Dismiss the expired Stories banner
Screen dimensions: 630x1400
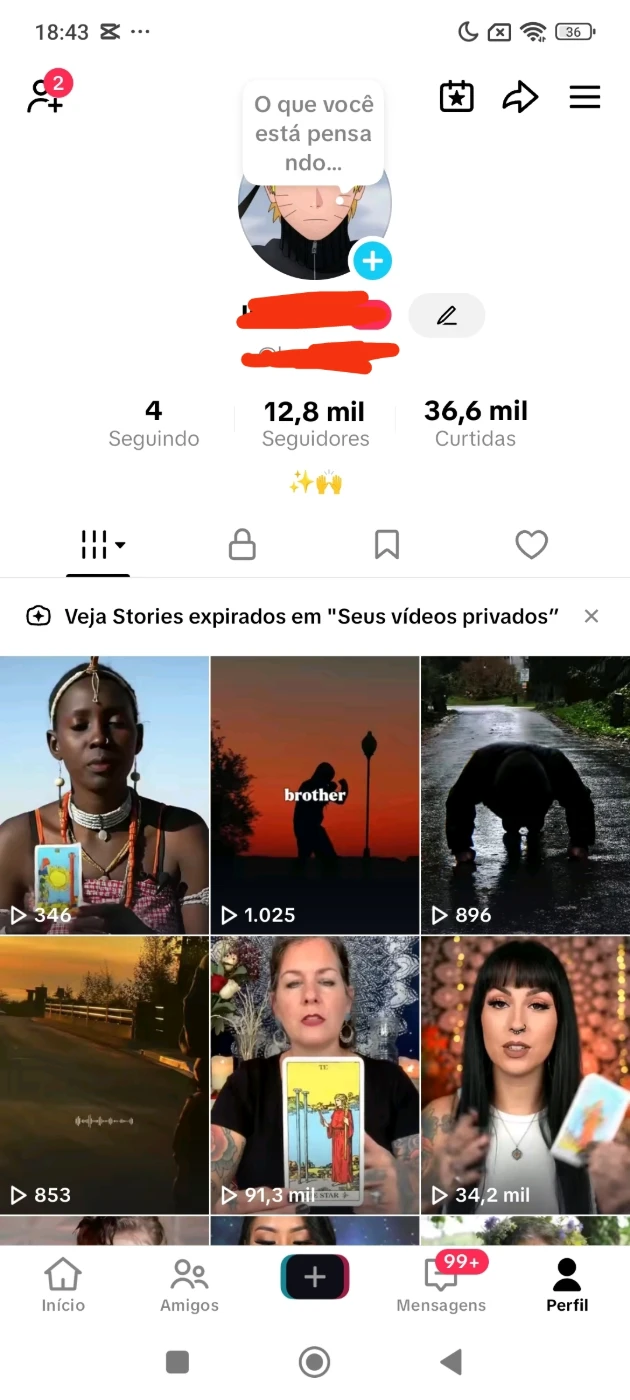(591, 616)
